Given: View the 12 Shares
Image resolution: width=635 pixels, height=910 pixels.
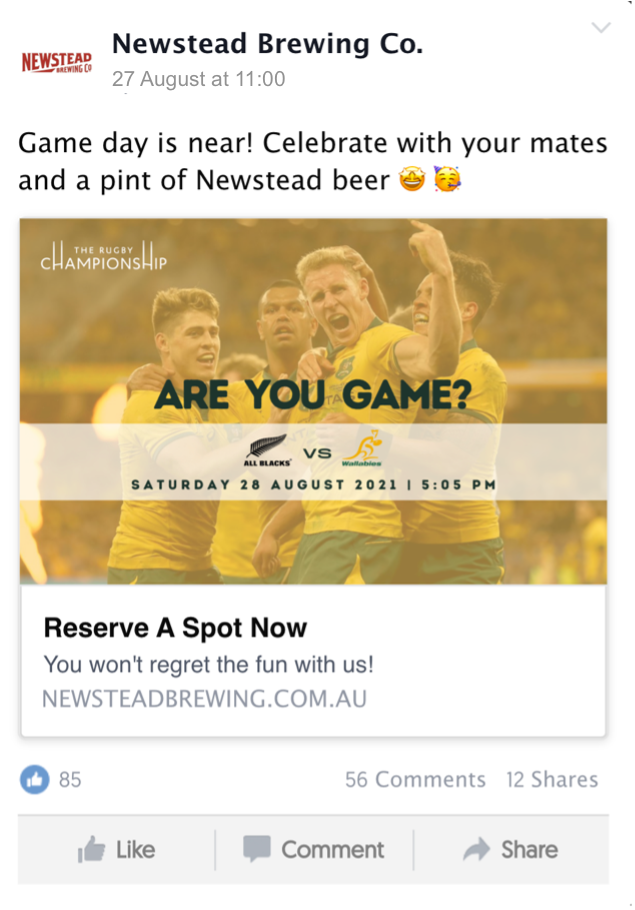Looking at the screenshot, I should click(x=552, y=780).
